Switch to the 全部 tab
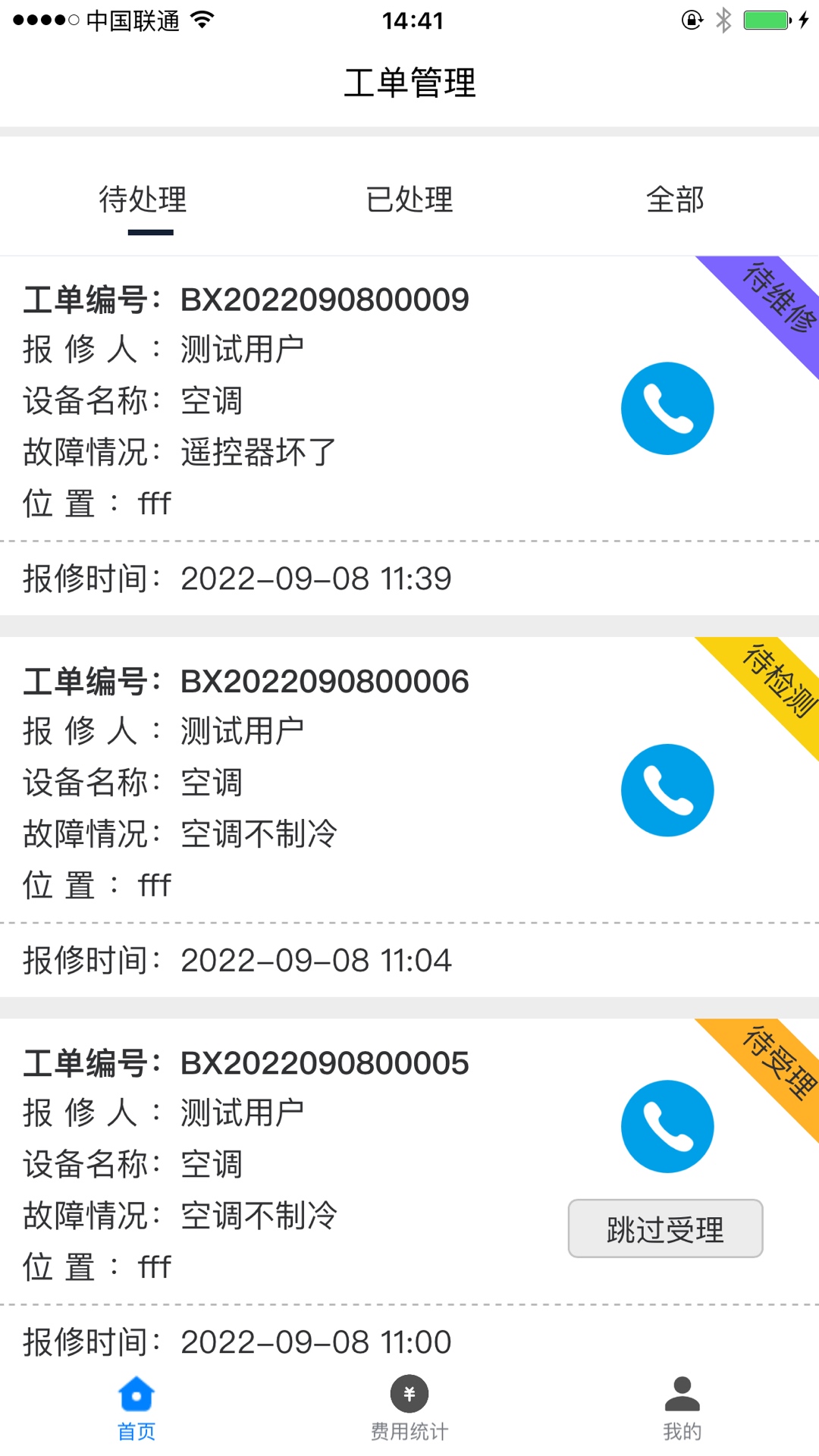The width and height of the screenshot is (819, 1456). tap(675, 199)
